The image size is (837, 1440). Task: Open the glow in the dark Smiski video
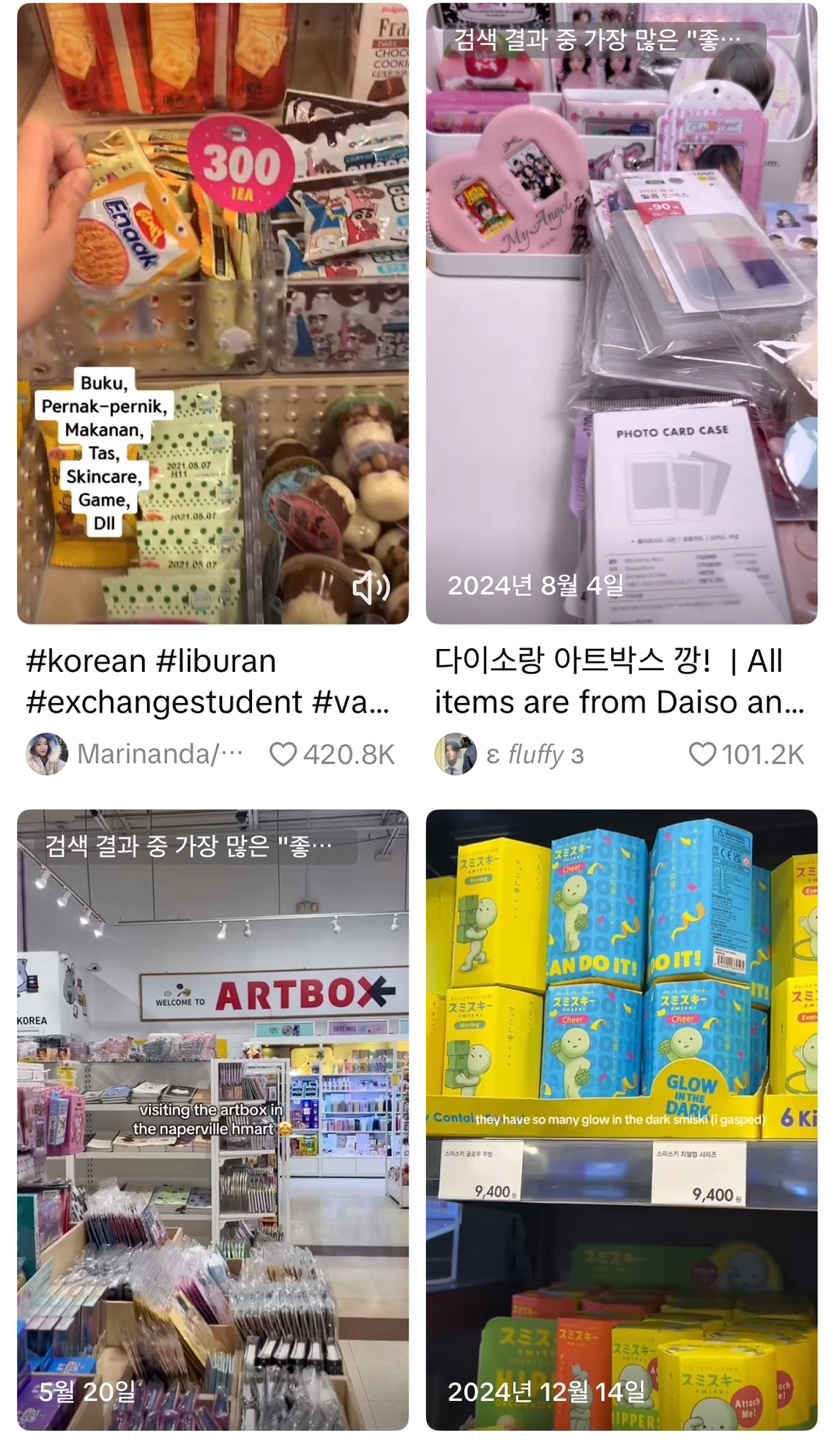pyautogui.click(x=621, y=1118)
